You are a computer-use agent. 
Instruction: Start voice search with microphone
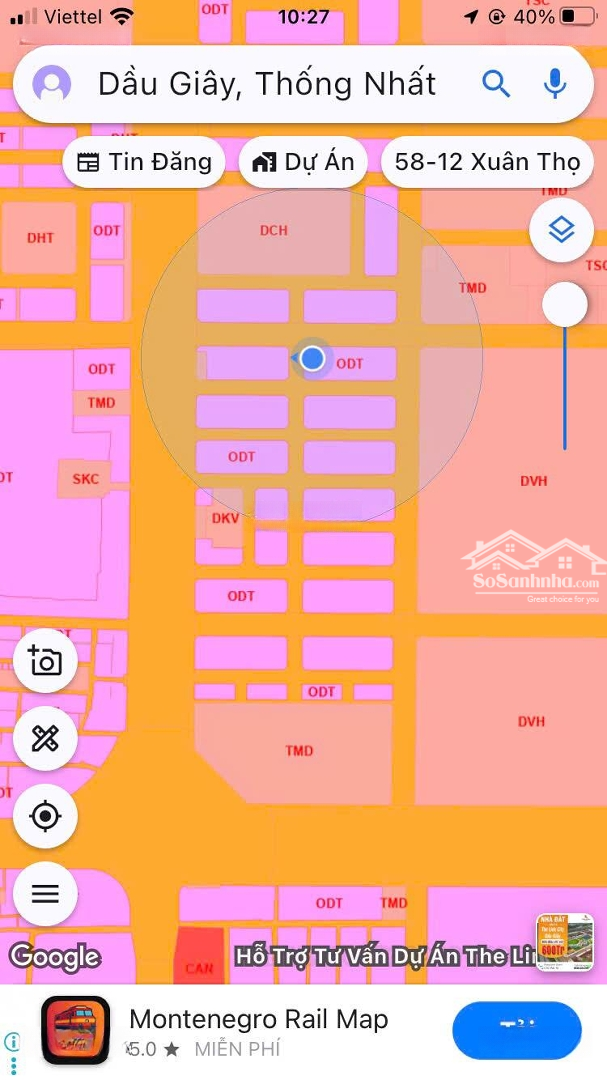(x=555, y=83)
